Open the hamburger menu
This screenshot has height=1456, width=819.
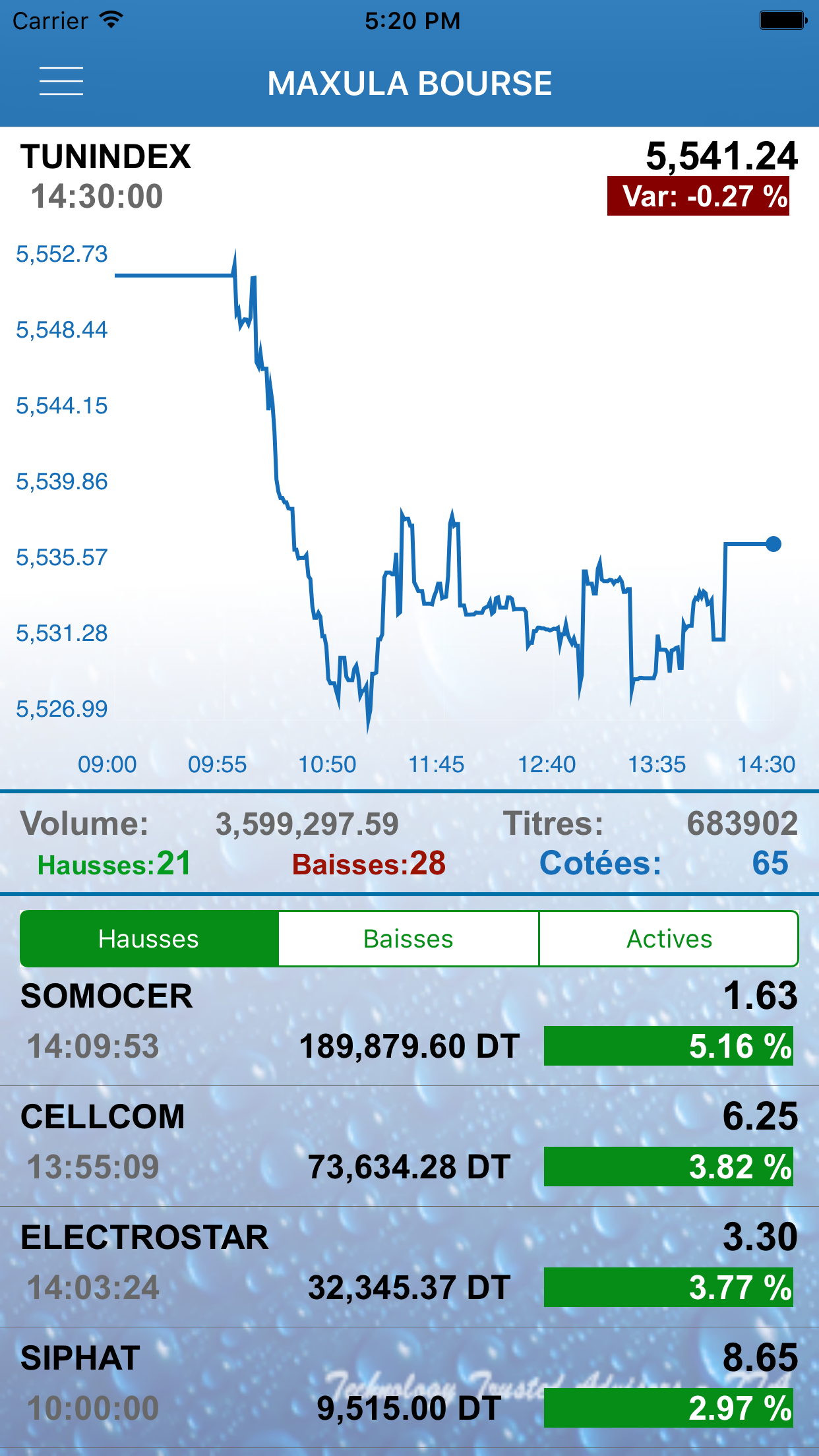click(x=61, y=82)
